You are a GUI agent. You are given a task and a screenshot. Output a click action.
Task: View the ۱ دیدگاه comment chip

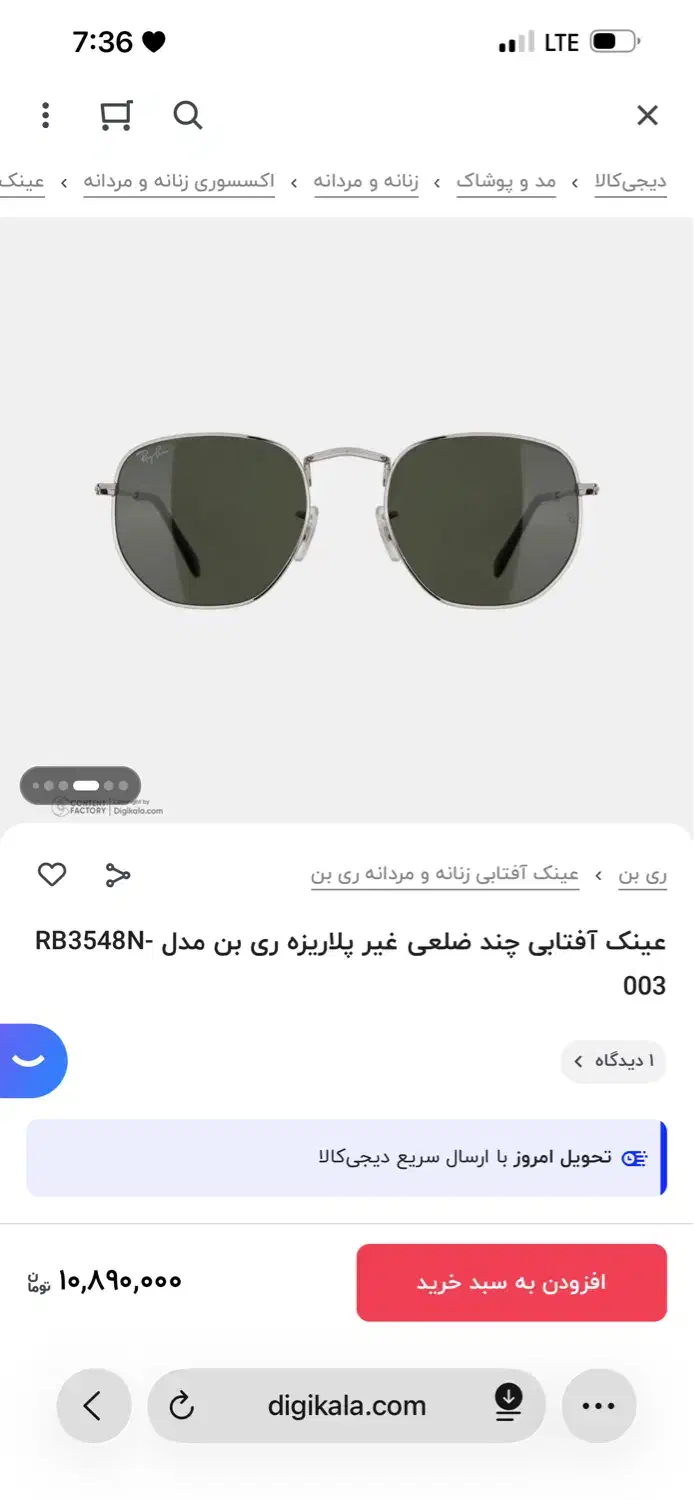tap(613, 1060)
